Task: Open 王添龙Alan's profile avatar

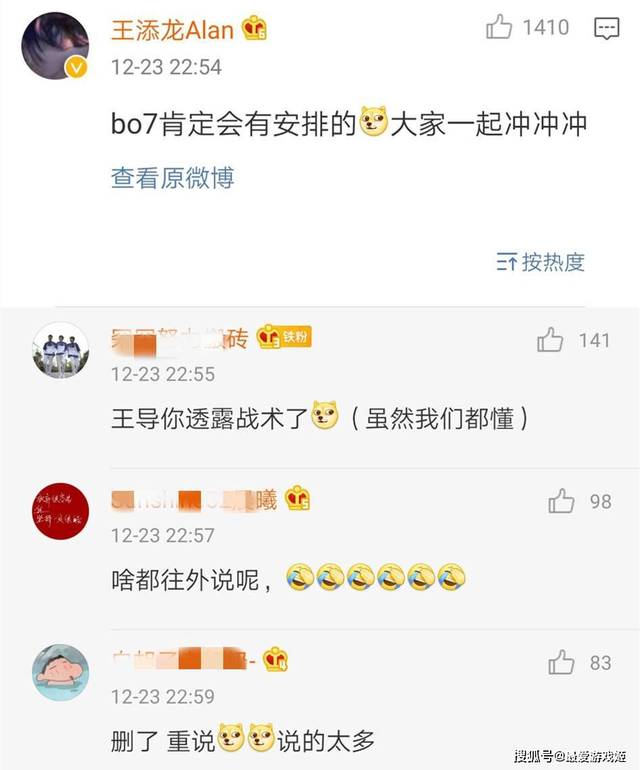Action: tap(54, 46)
